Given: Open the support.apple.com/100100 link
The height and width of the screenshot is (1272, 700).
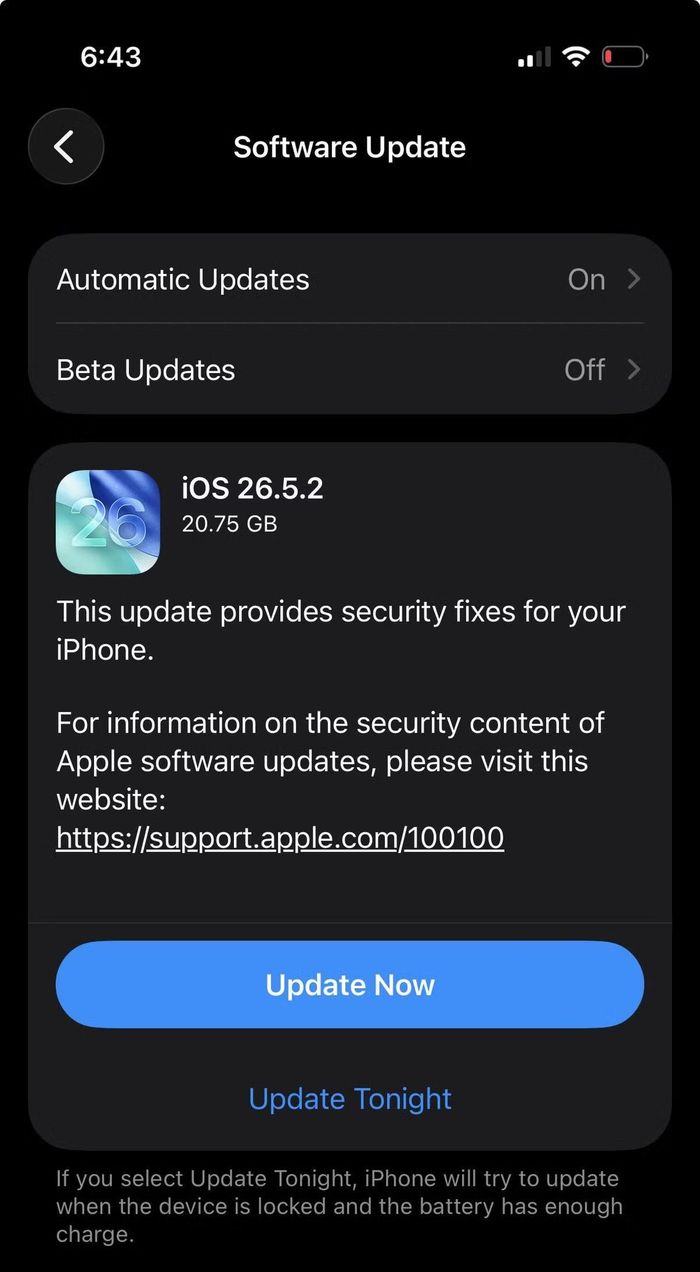Looking at the screenshot, I should [280, 837].
